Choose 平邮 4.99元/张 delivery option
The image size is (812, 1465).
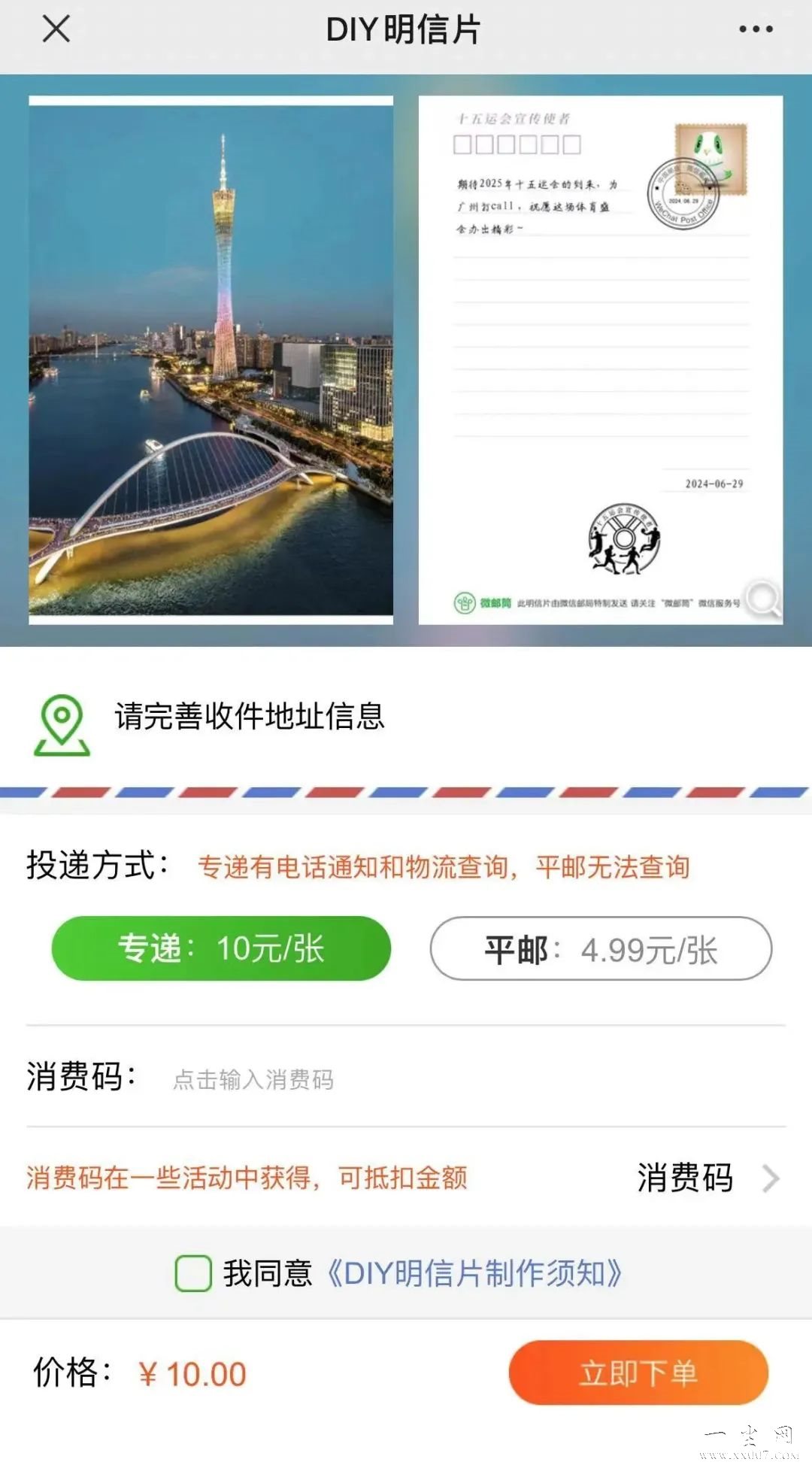tap(601, 949)
